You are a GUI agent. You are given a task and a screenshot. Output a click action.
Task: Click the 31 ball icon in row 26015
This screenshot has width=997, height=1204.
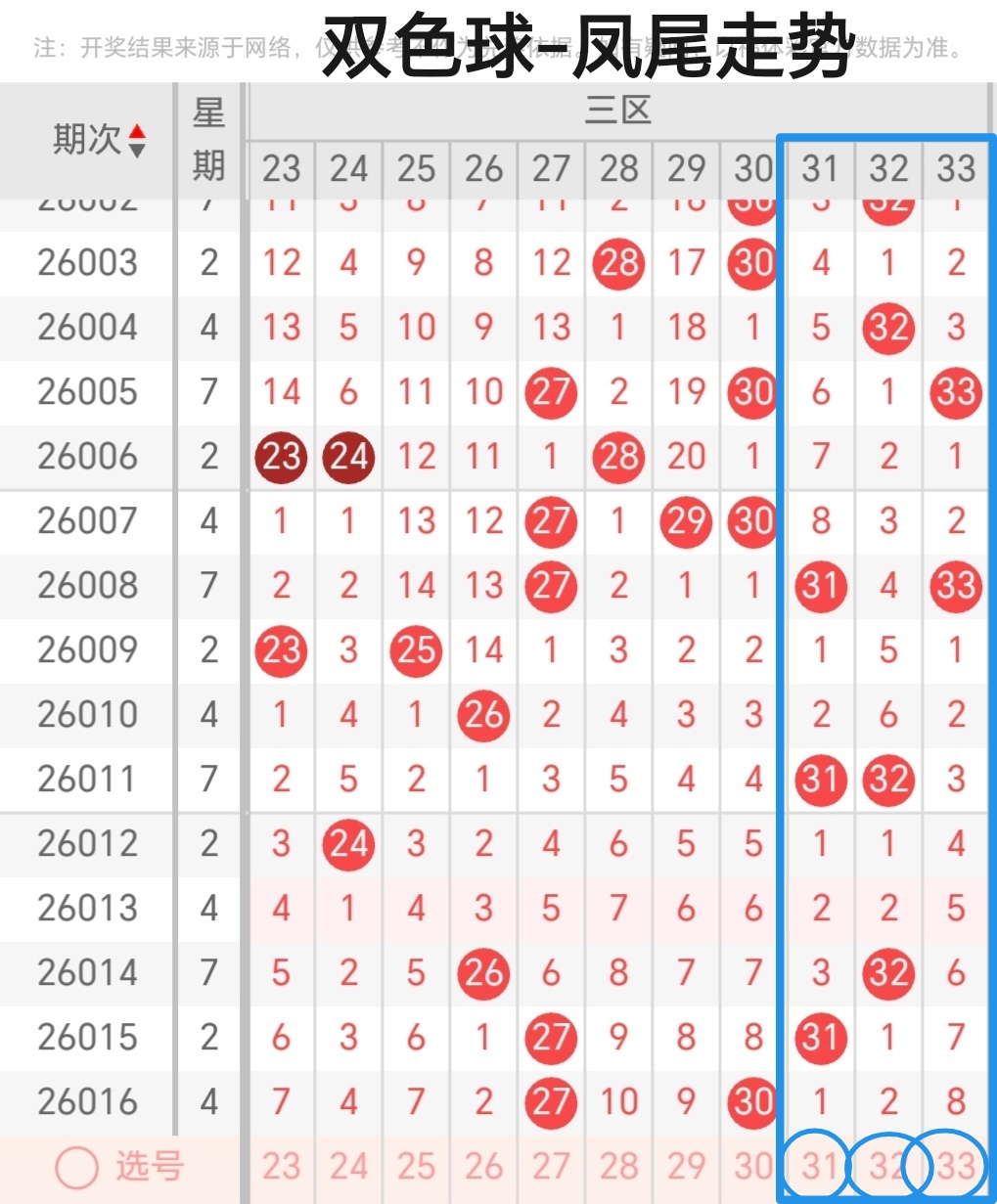tap(820, 1039)
